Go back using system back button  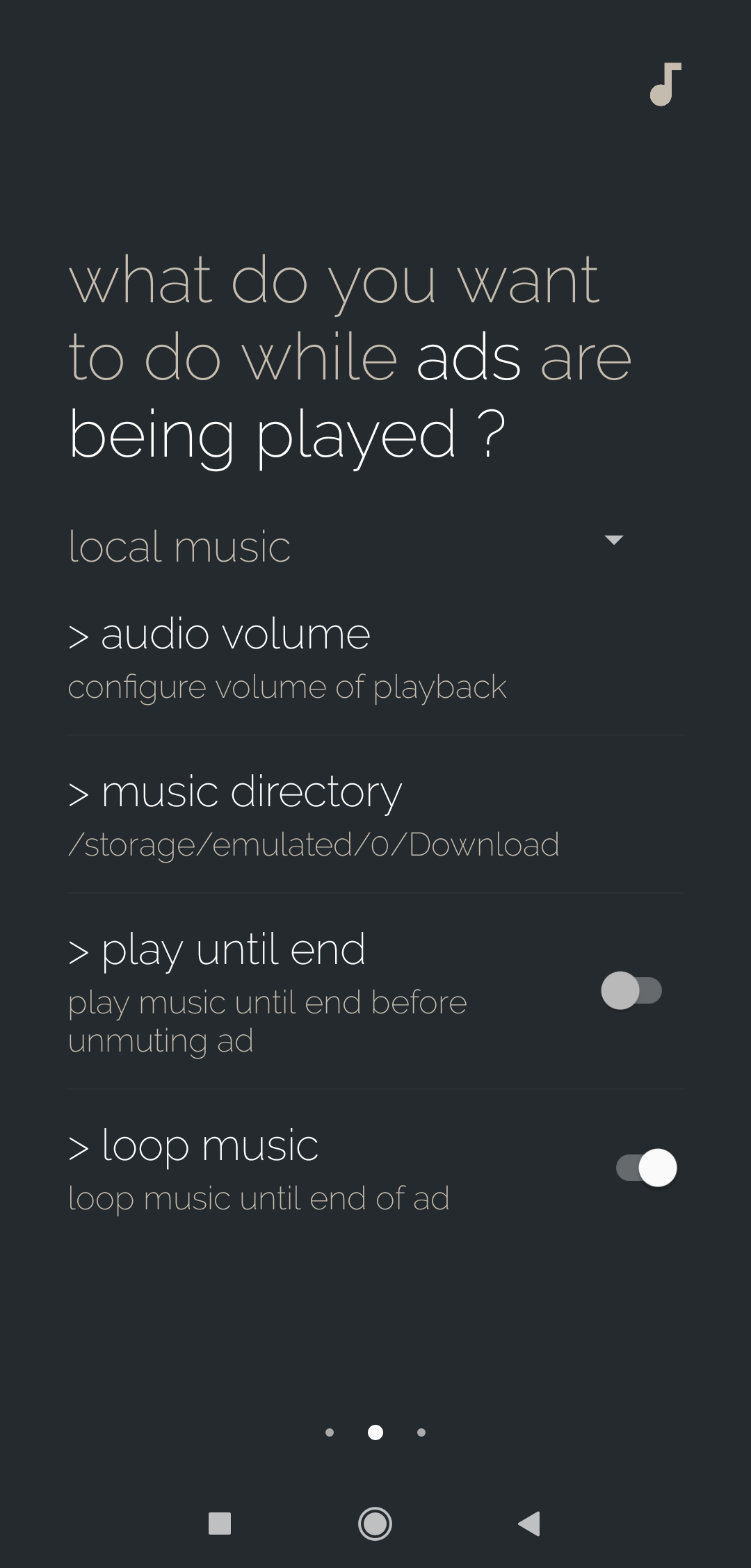click(530, 1524)
